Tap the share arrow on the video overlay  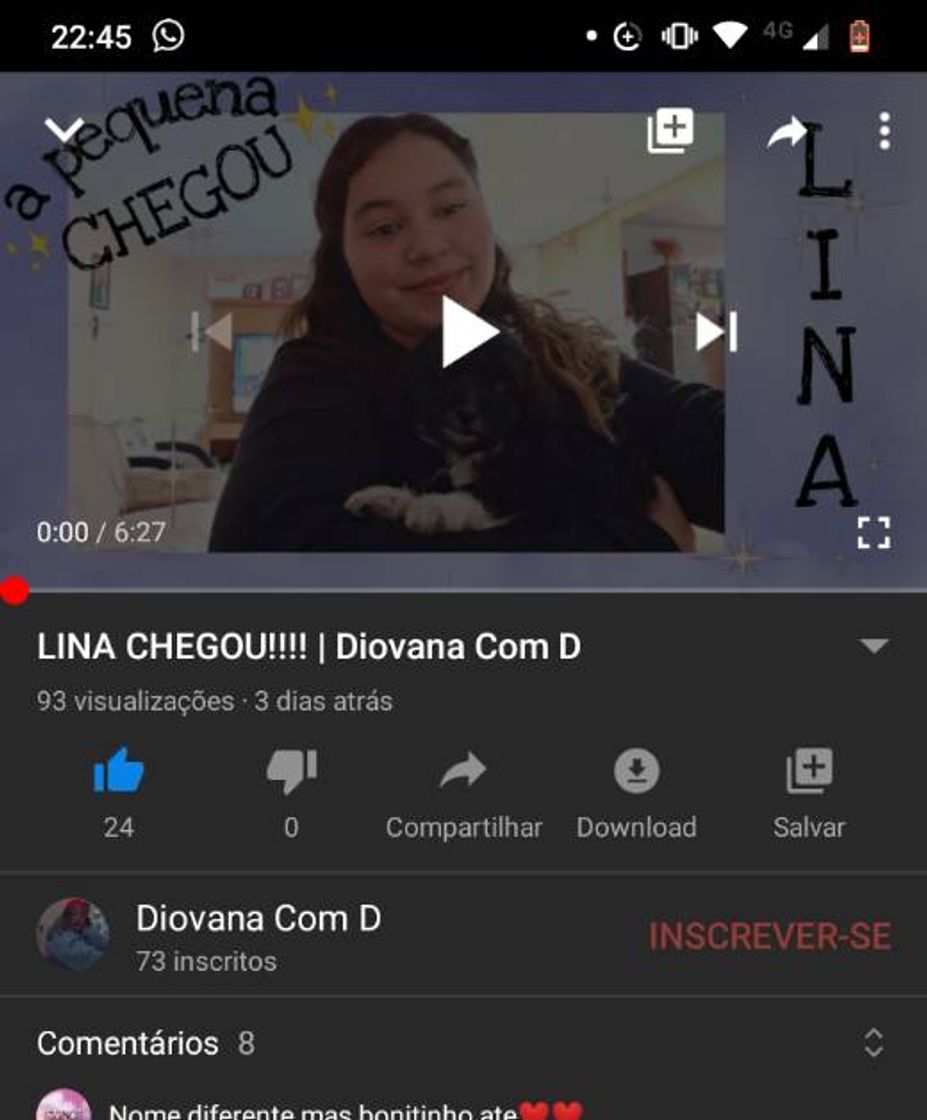pos(787,132)
